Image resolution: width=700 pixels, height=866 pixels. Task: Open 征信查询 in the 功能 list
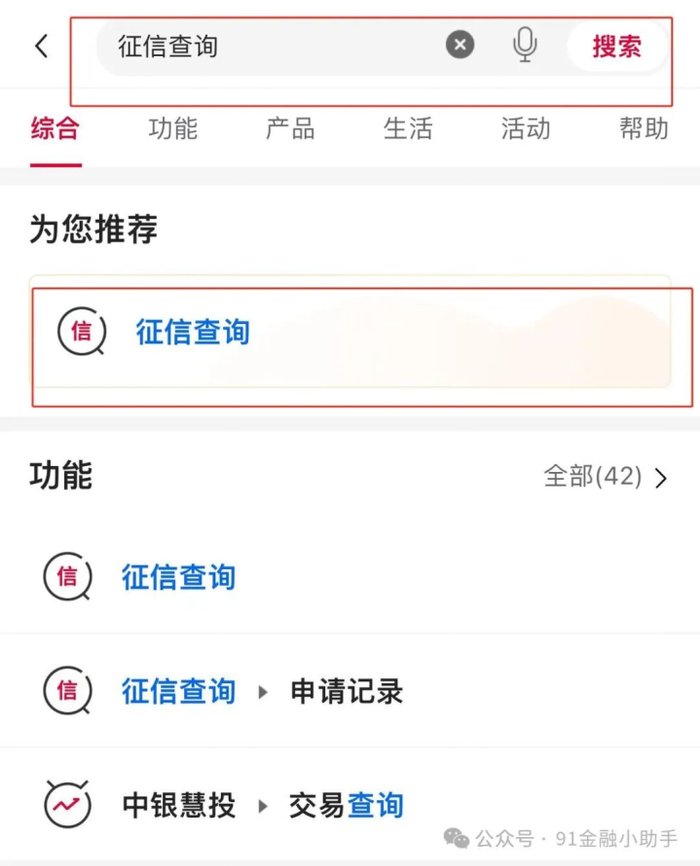tap(178, 577)
